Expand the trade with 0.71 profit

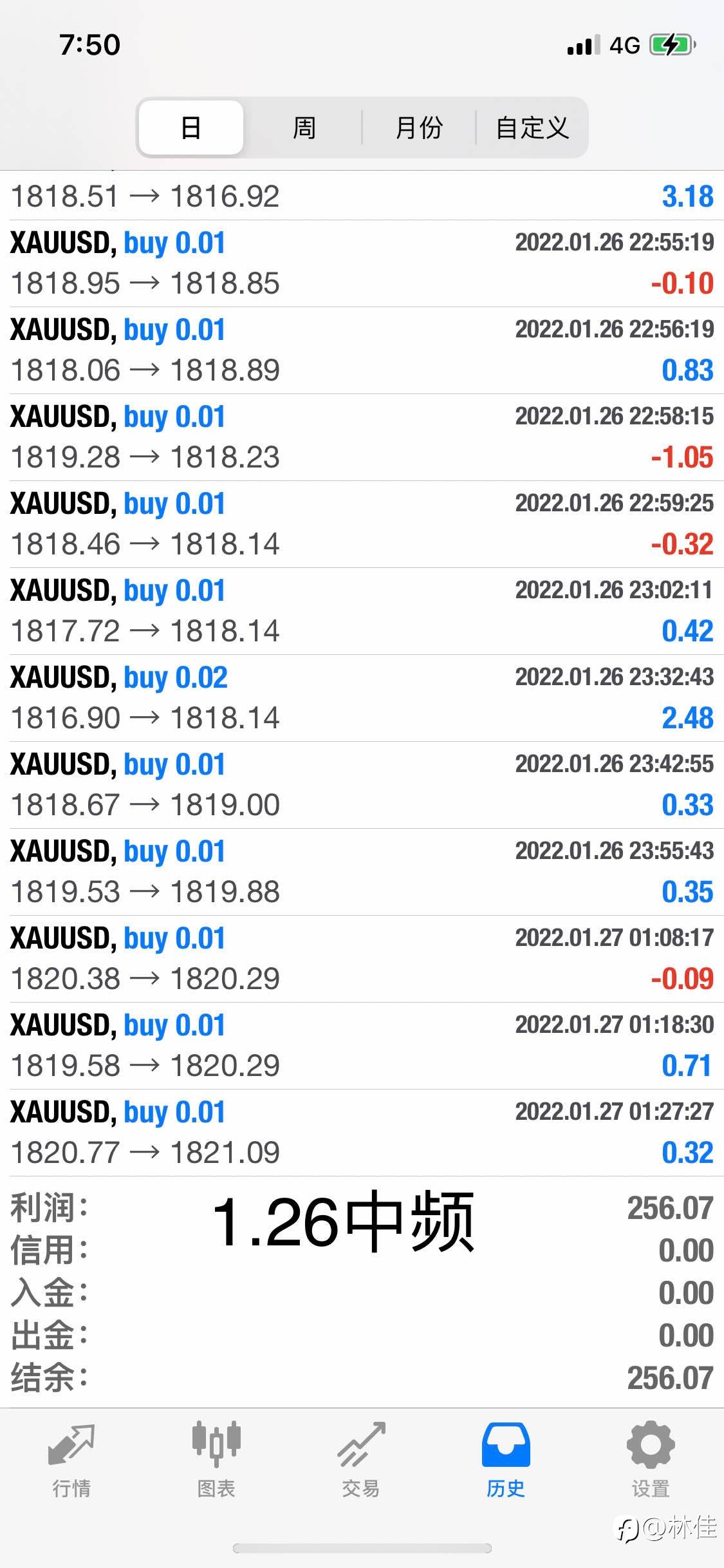(362, 1046)
